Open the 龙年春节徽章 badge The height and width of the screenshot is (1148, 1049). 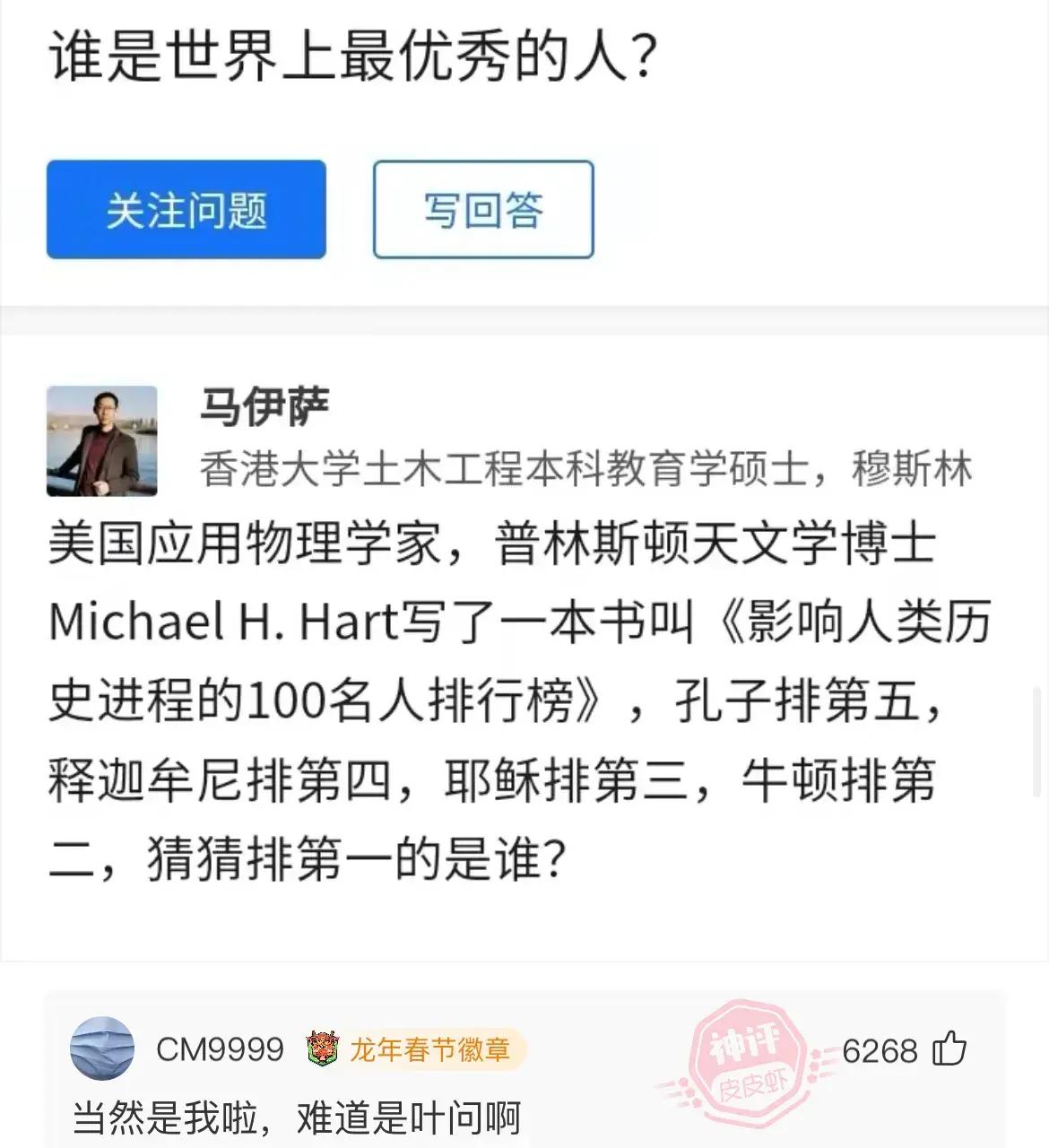pos(413,1048)
